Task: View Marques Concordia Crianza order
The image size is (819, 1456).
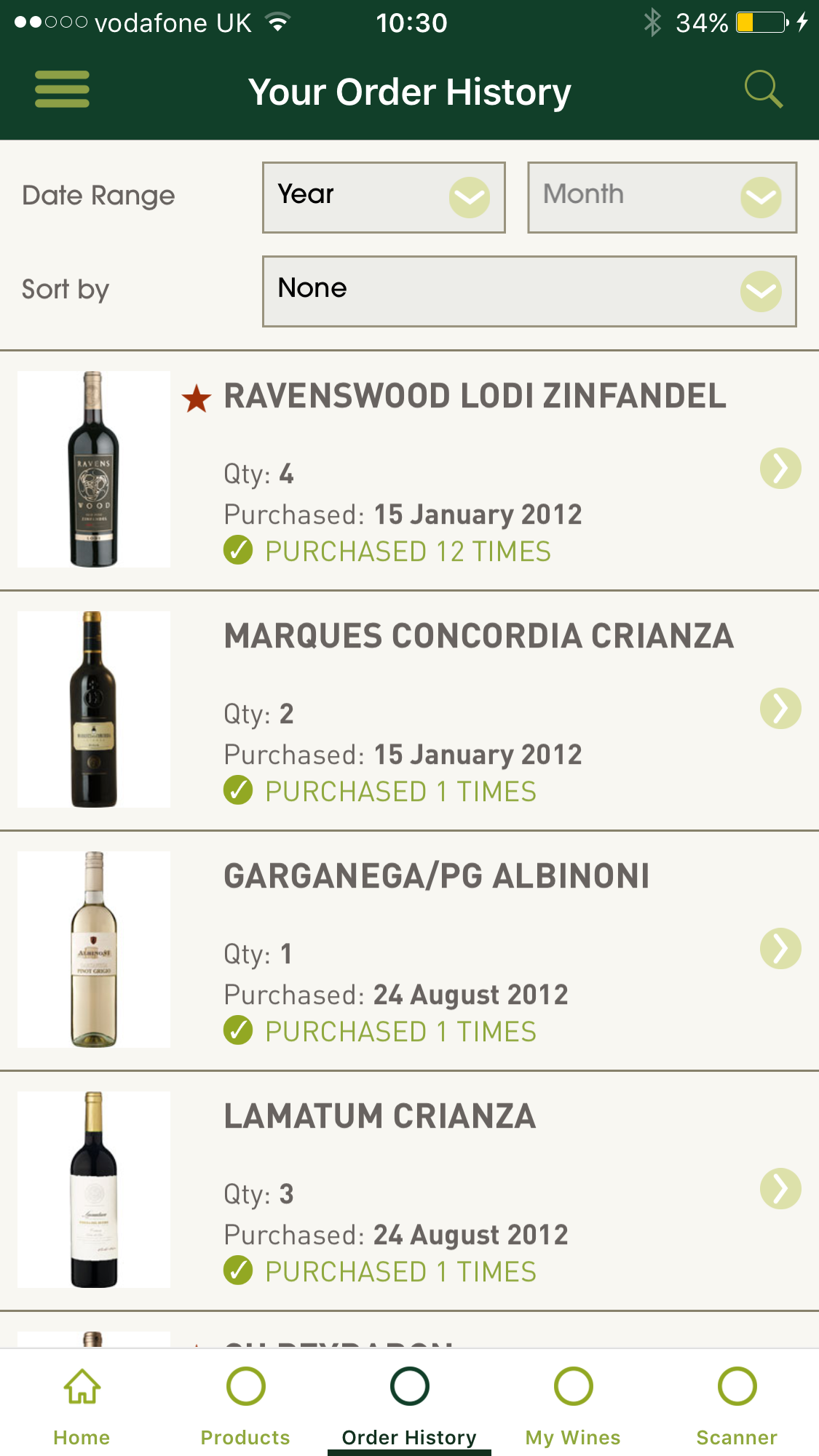Action: pos(780,709)
